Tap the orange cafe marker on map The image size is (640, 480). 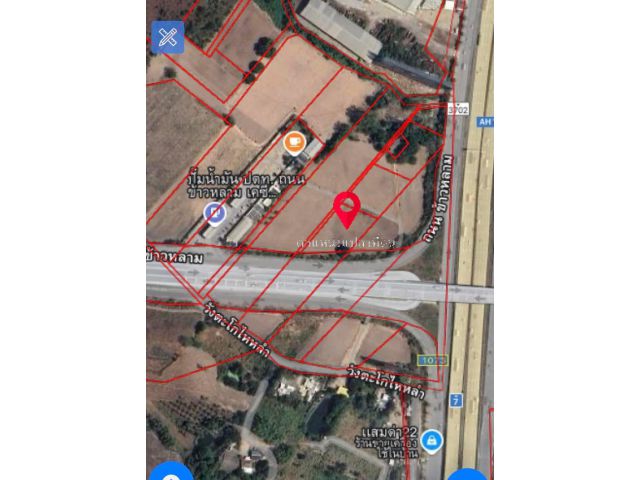point(294,142)
